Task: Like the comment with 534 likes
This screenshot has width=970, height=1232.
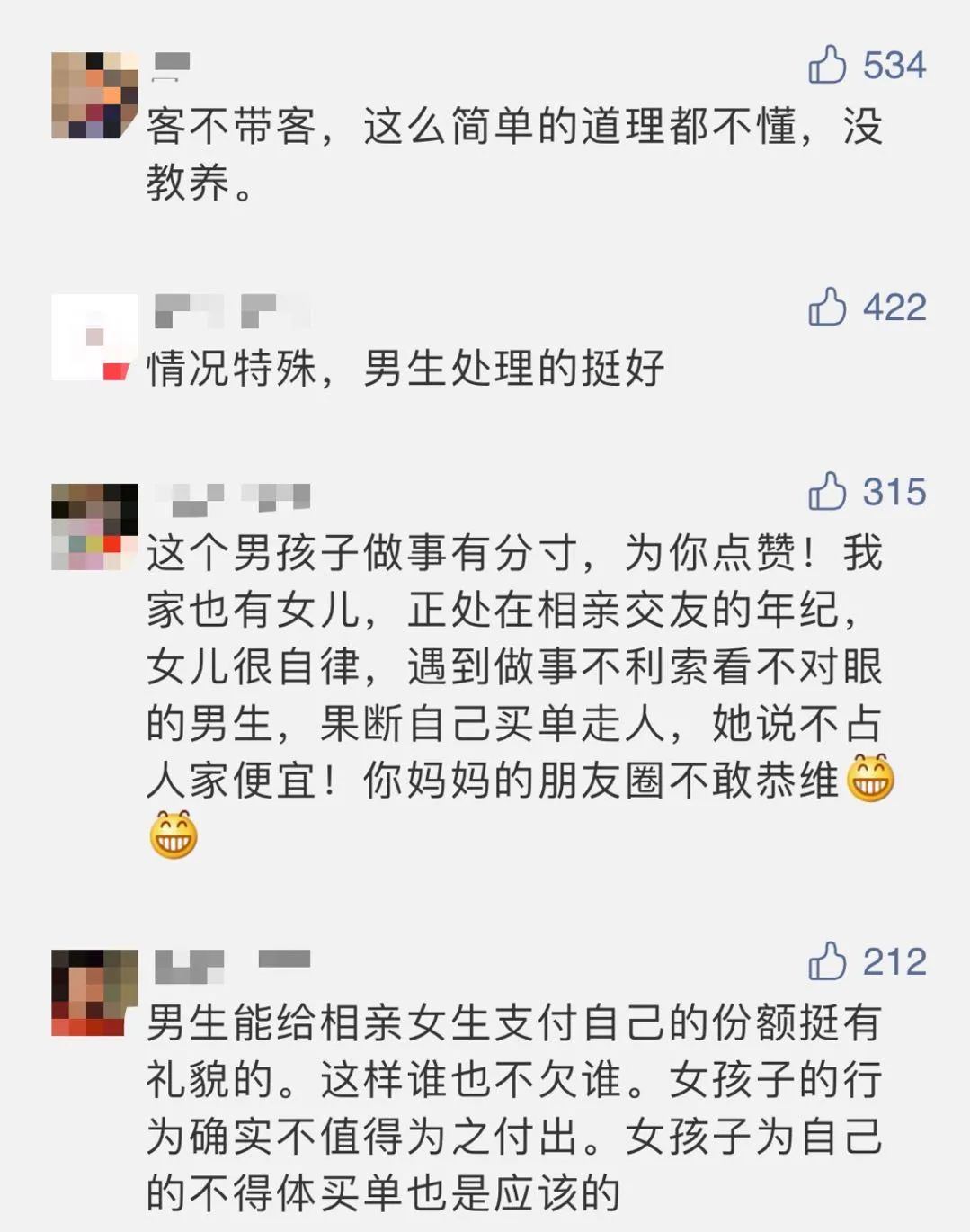Action: point(826,65)
